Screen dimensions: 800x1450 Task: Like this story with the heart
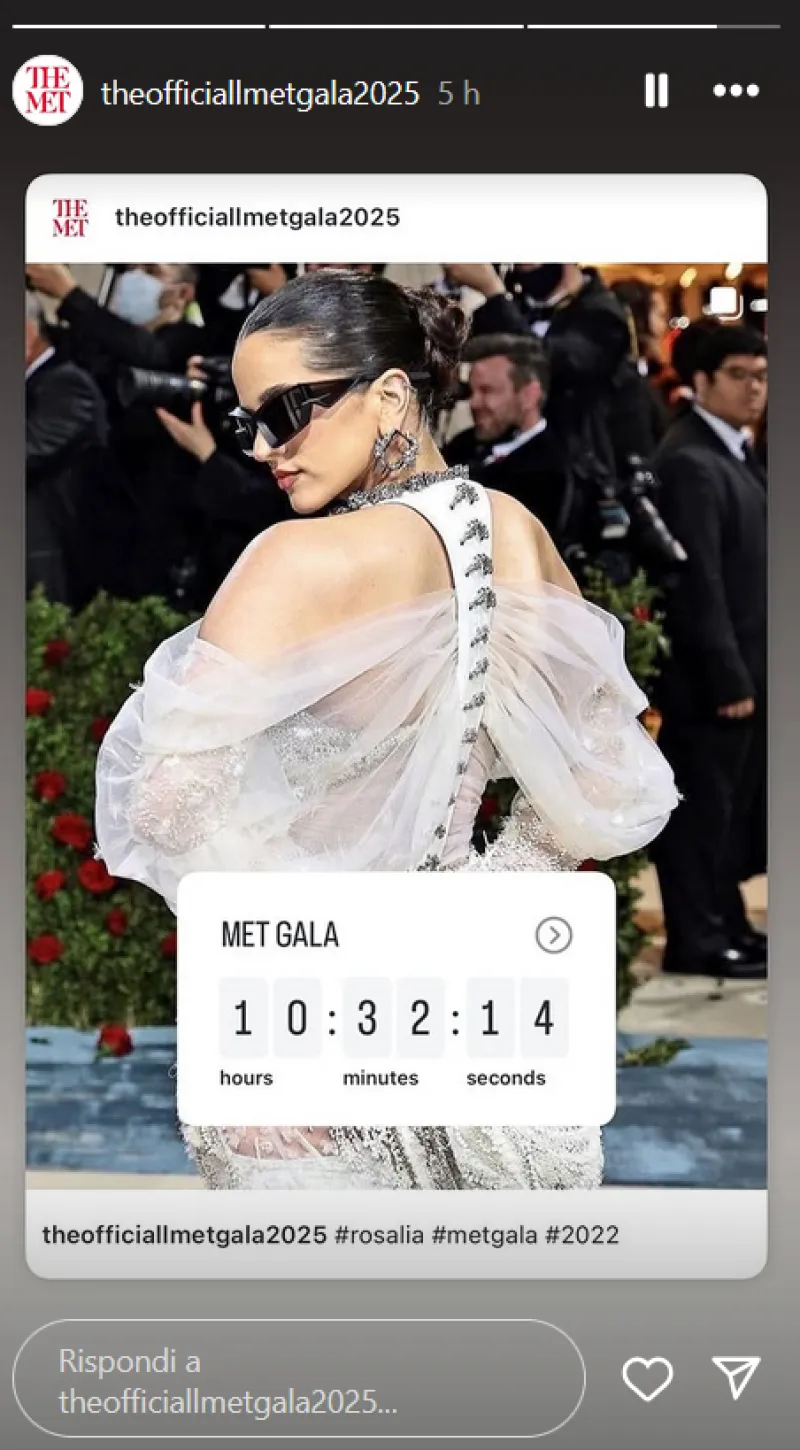pyautogui.click(x=647, y=1379)
